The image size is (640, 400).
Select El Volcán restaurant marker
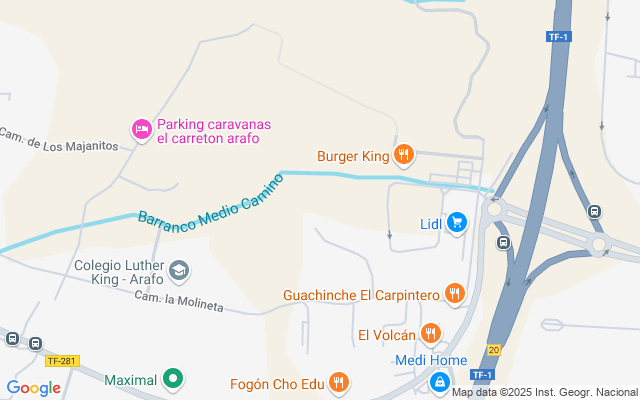coord(431,333)
